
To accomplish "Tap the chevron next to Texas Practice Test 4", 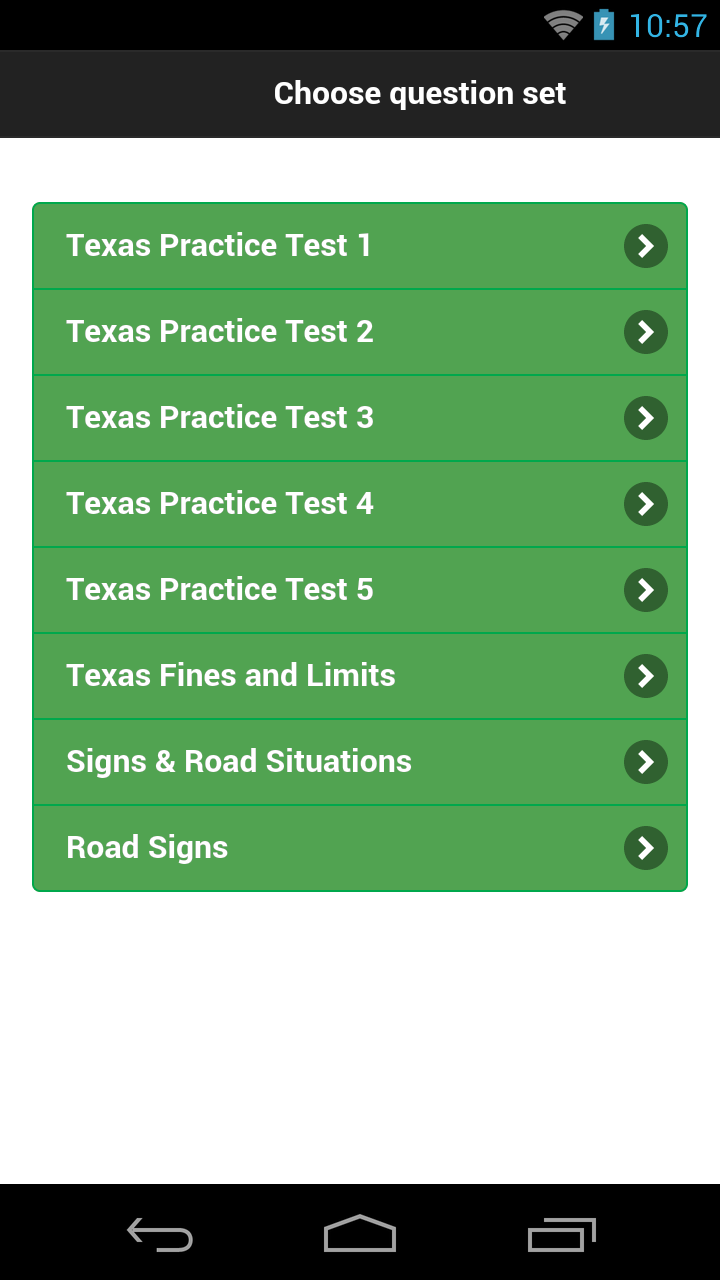I will click(645, 504).
